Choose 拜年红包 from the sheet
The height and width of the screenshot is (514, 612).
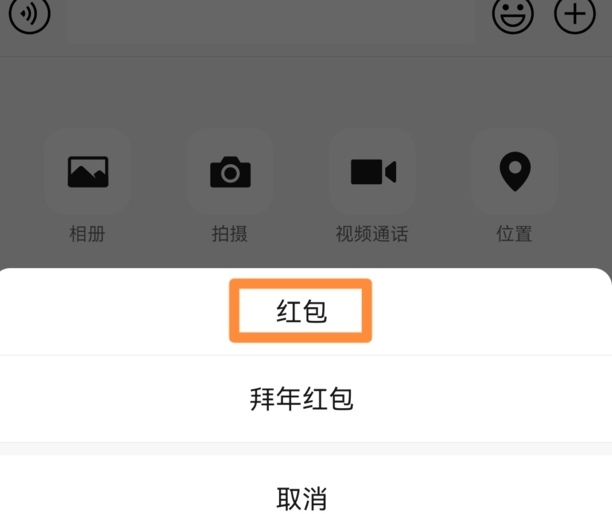[x=301, y=399]
